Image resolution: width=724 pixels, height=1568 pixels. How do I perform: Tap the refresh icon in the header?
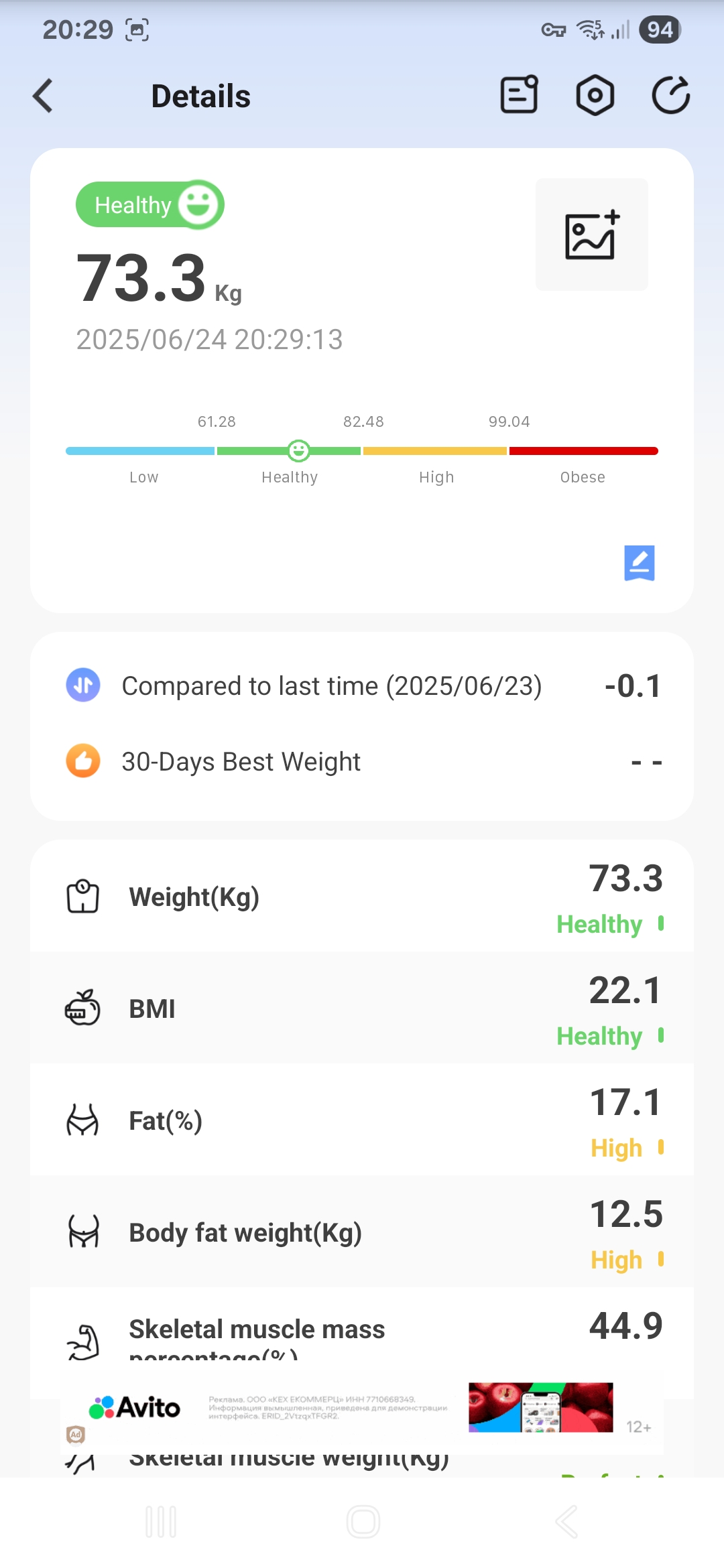[670, 95]
